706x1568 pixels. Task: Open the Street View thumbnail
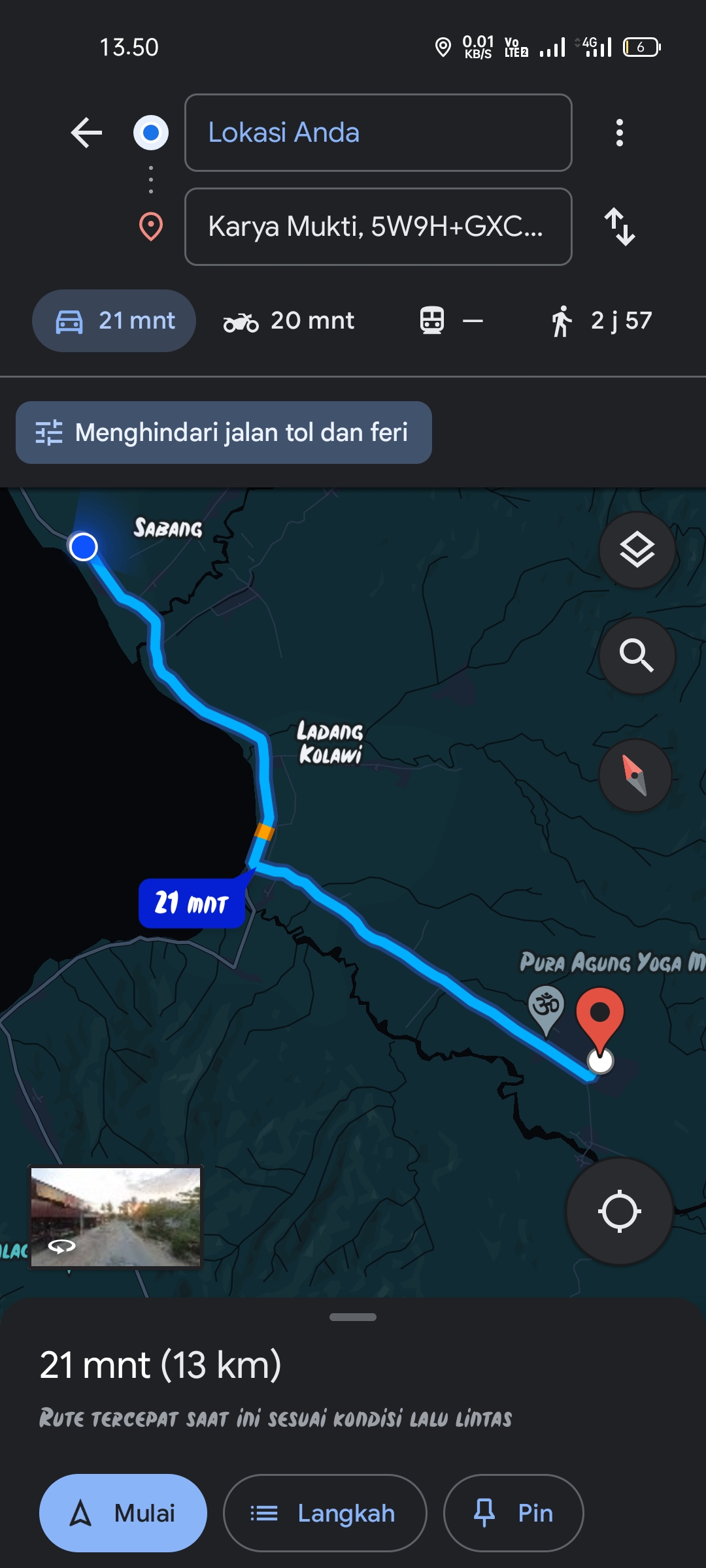pos(116,1217)
